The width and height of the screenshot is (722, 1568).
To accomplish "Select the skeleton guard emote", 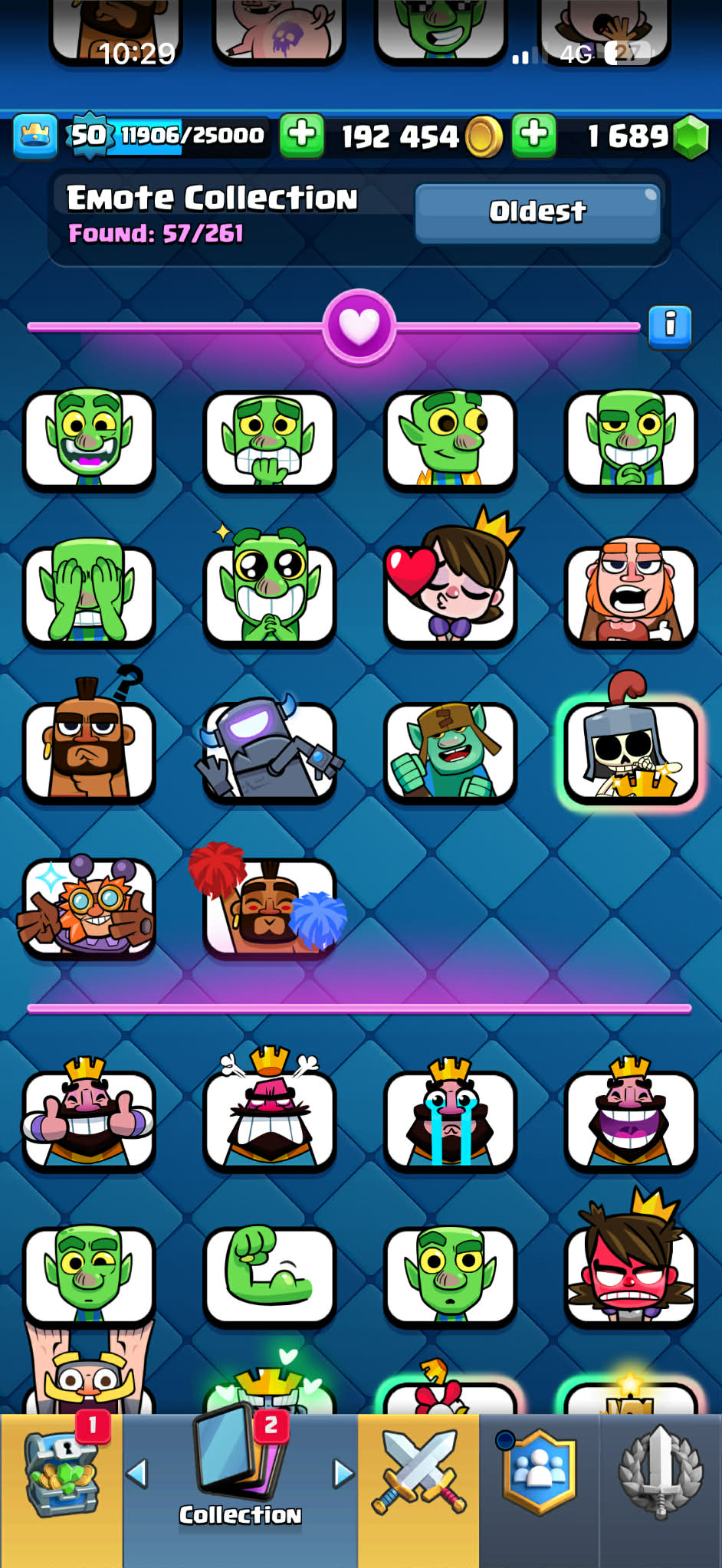I will [631, 745].
